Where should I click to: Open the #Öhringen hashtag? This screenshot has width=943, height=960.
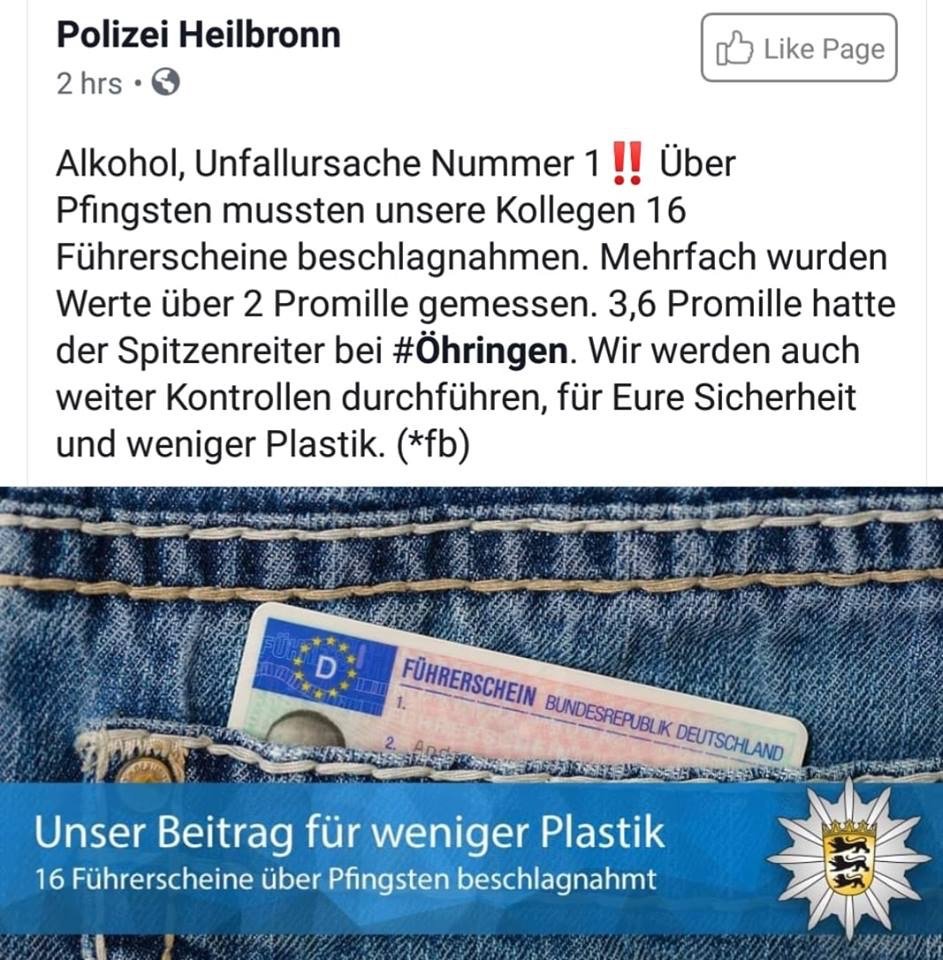pos(480,351)
